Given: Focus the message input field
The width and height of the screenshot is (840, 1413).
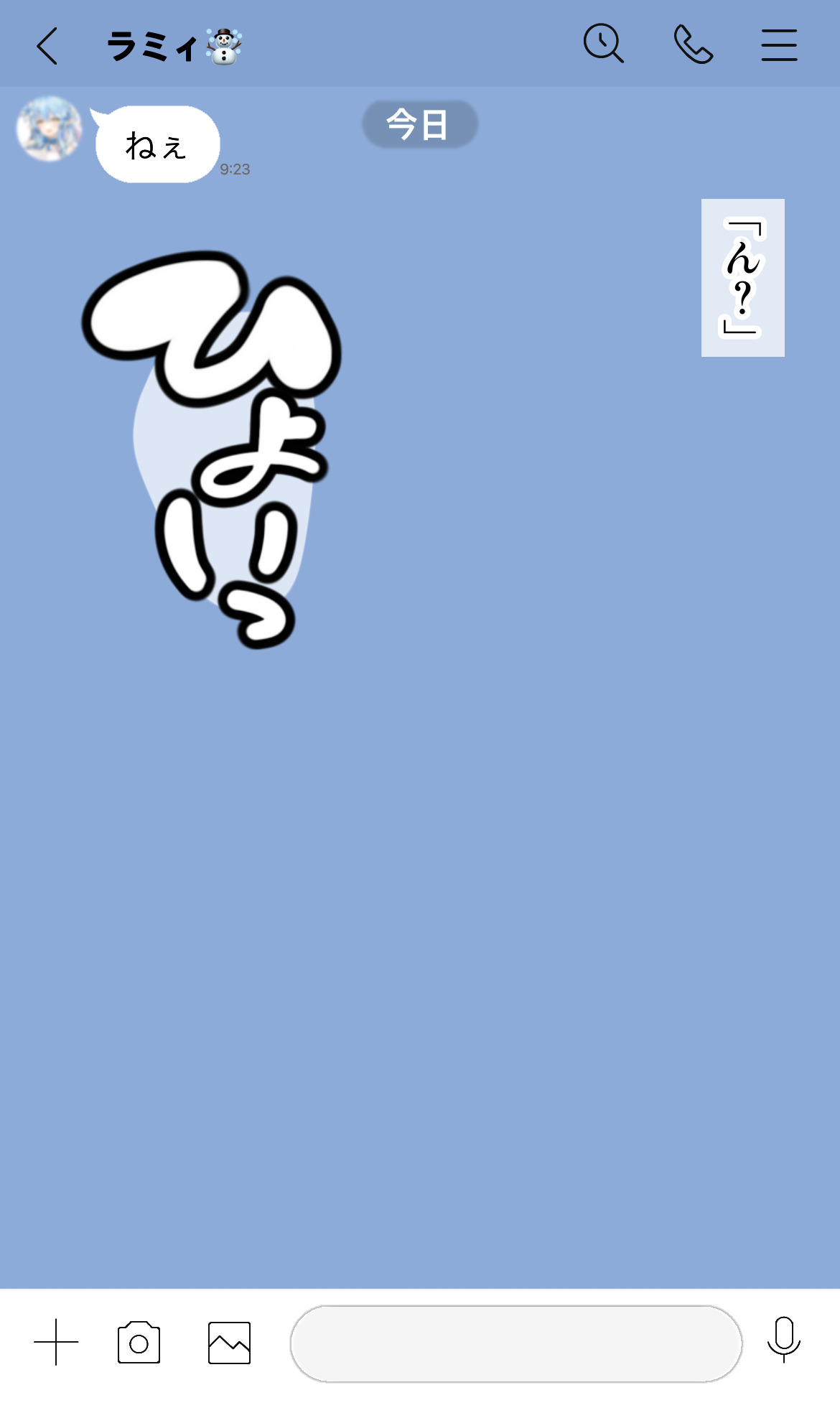Looking at the screenshot, I should pyautogui.click(x=515, y=1343).
